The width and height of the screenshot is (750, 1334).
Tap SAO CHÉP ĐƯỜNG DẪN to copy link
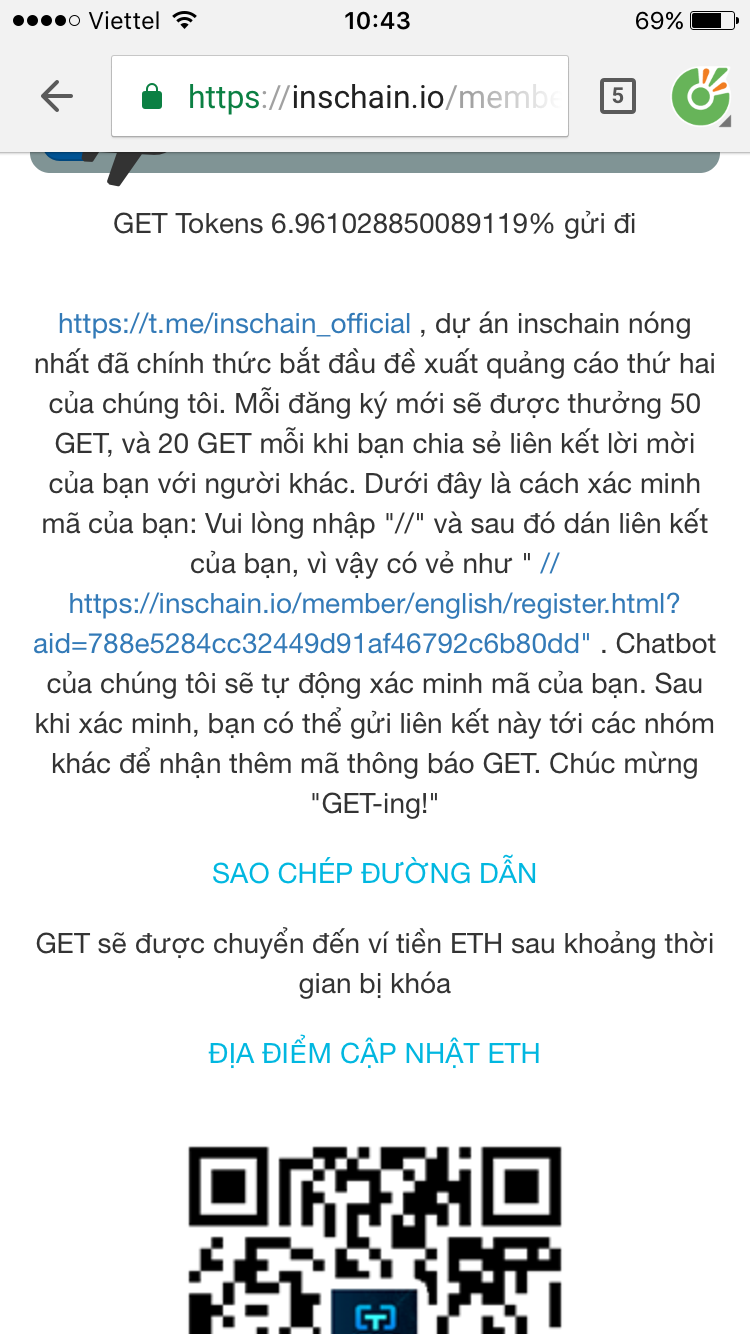pos(374,873)
